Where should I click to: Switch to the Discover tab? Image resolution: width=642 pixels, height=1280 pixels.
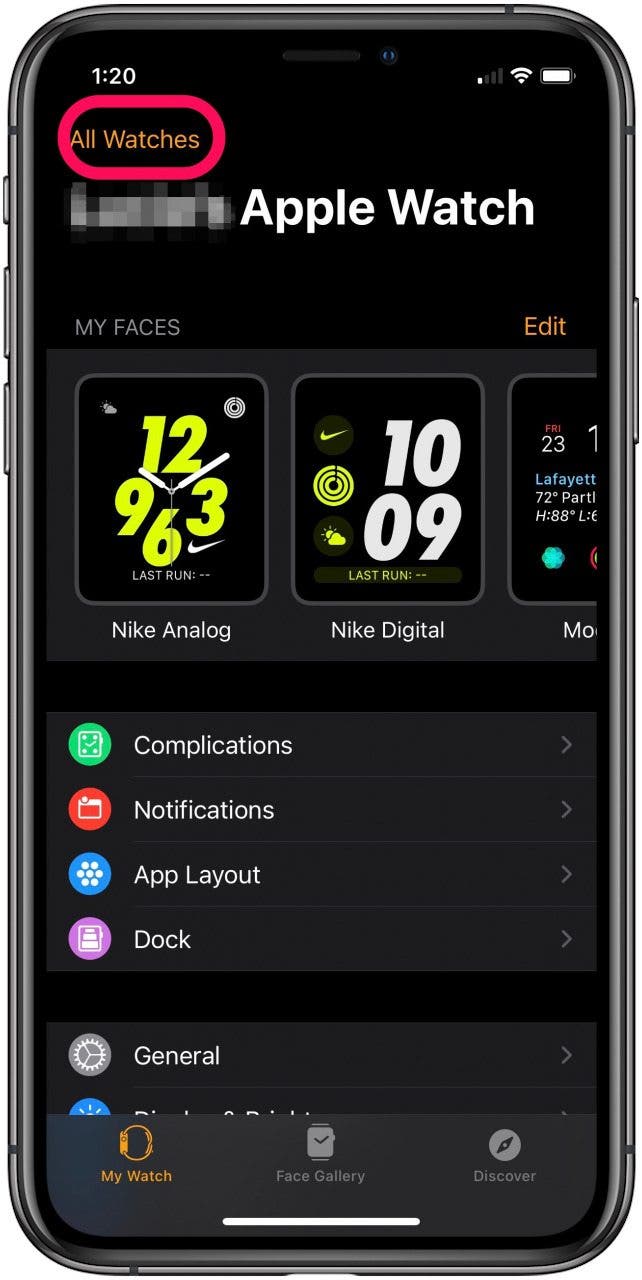point(504,1153)
